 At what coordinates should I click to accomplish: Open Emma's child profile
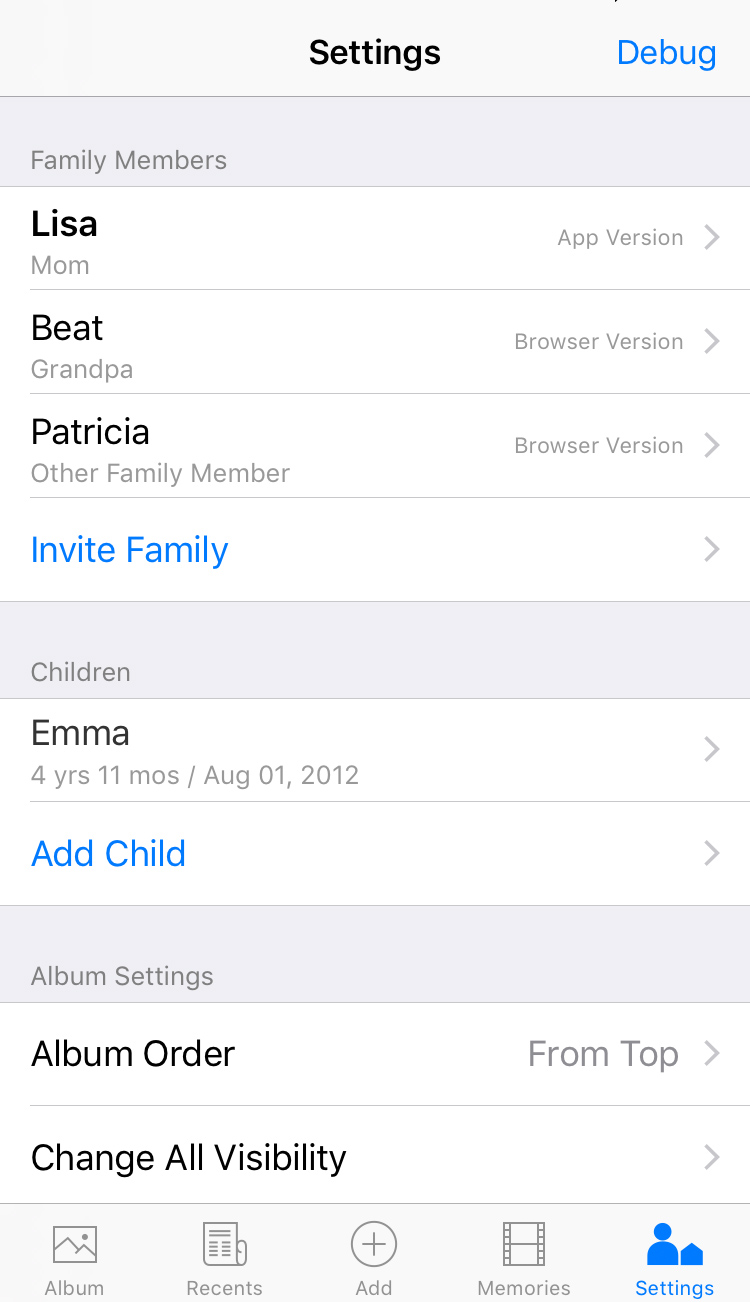point(375,750)
